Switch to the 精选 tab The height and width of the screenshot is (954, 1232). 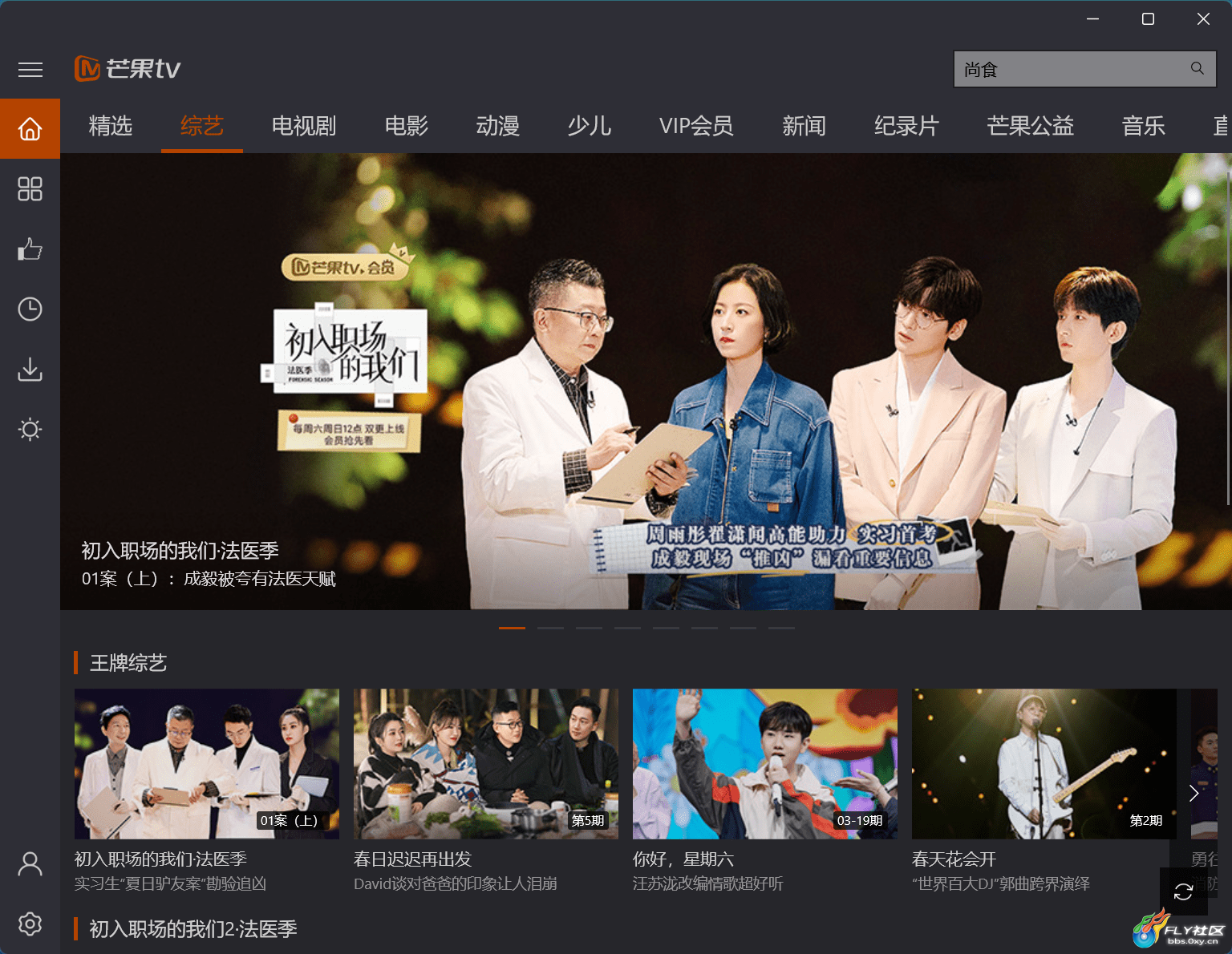point(110,126)
